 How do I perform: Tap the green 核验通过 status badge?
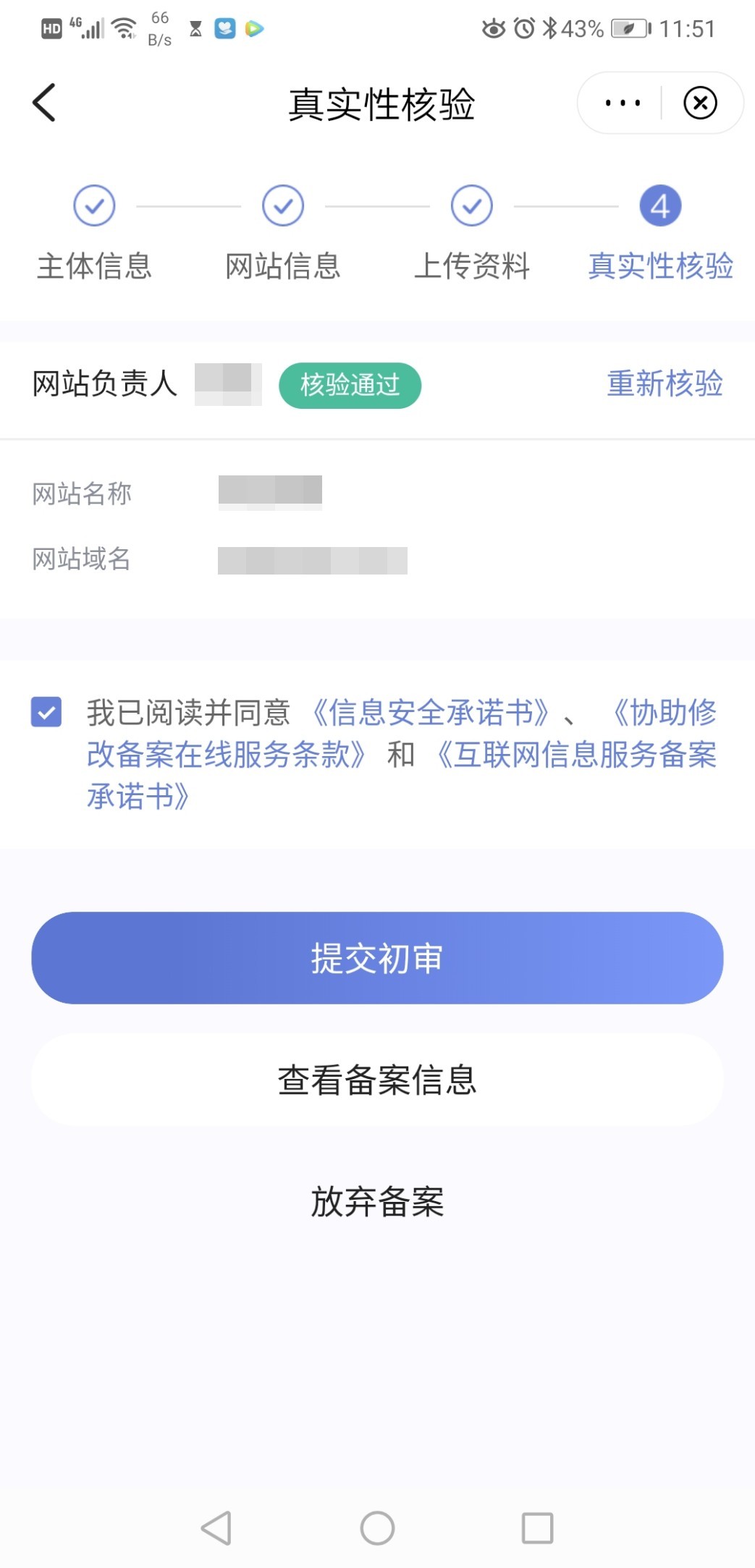point(350,386)
